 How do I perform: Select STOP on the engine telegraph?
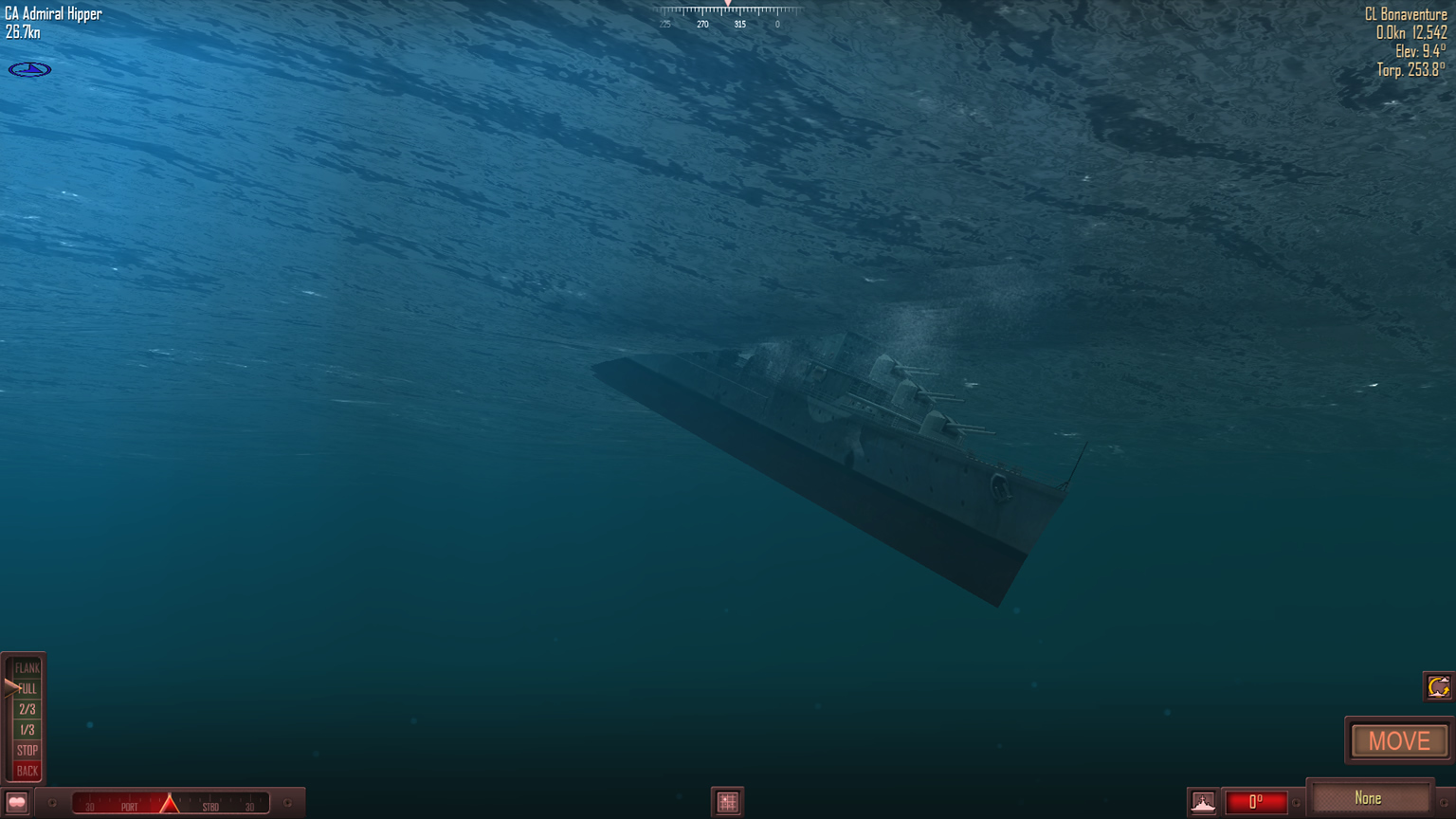[x=27, y=750]
